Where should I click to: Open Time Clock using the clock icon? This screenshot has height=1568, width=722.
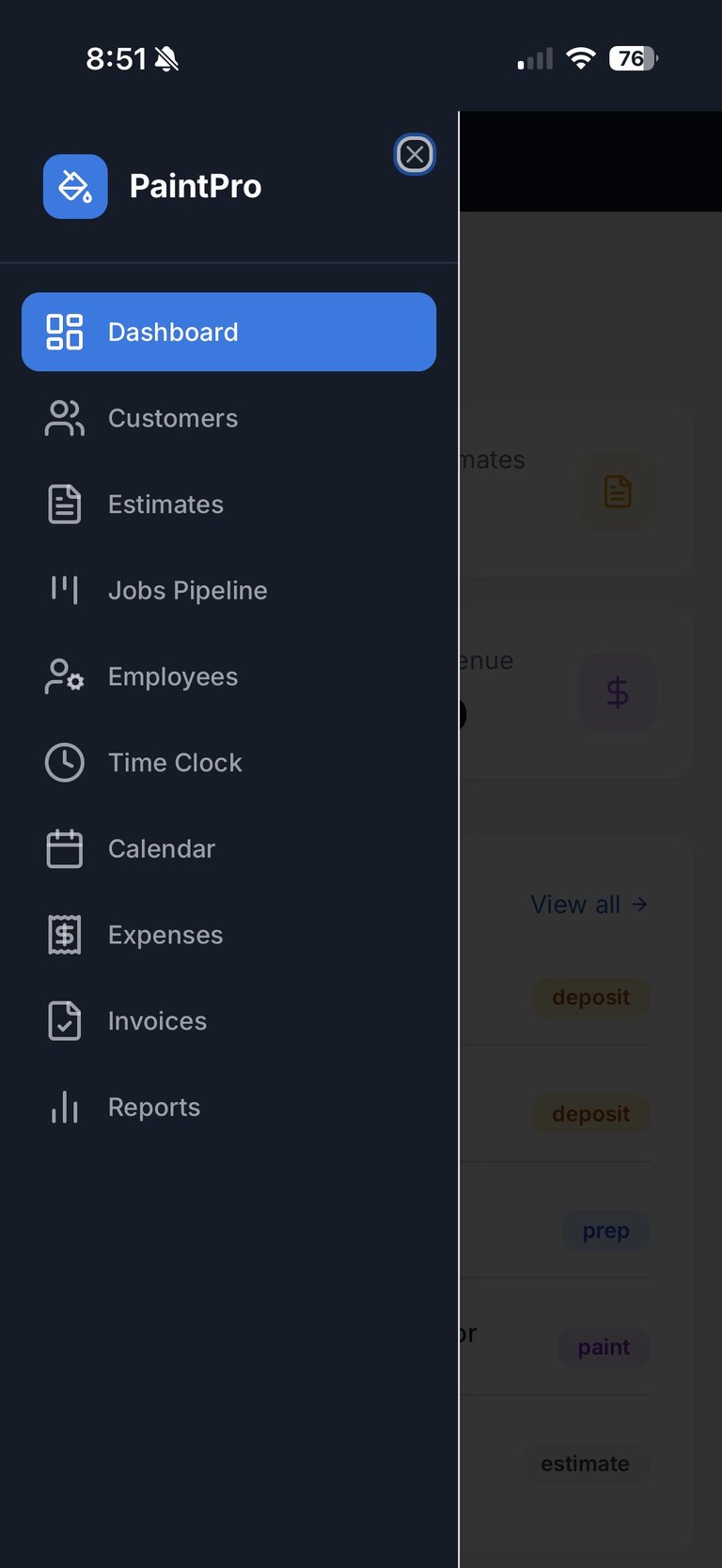click(x=64, y=762)
